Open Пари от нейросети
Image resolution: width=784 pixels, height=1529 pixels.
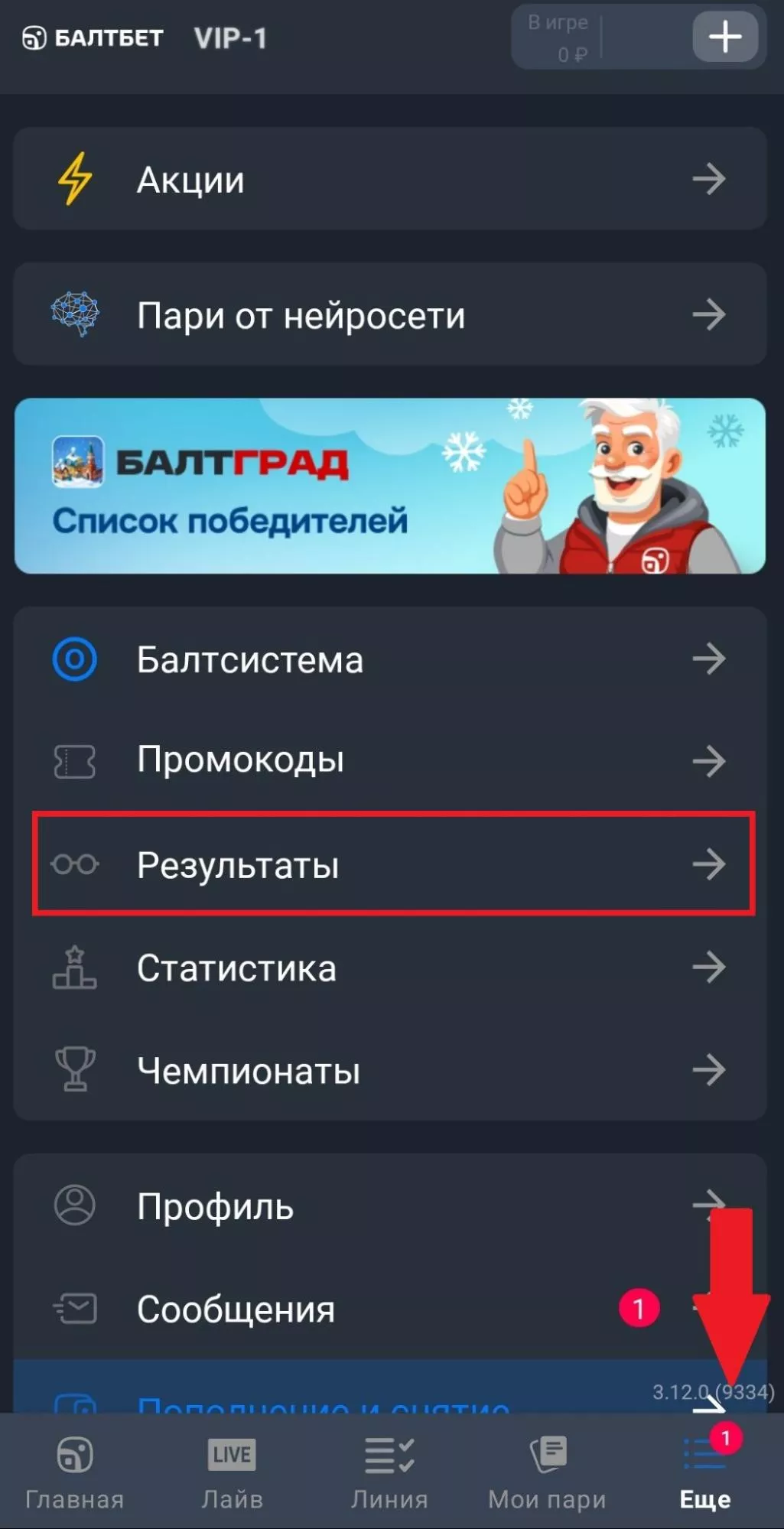[x=390, y=314]
